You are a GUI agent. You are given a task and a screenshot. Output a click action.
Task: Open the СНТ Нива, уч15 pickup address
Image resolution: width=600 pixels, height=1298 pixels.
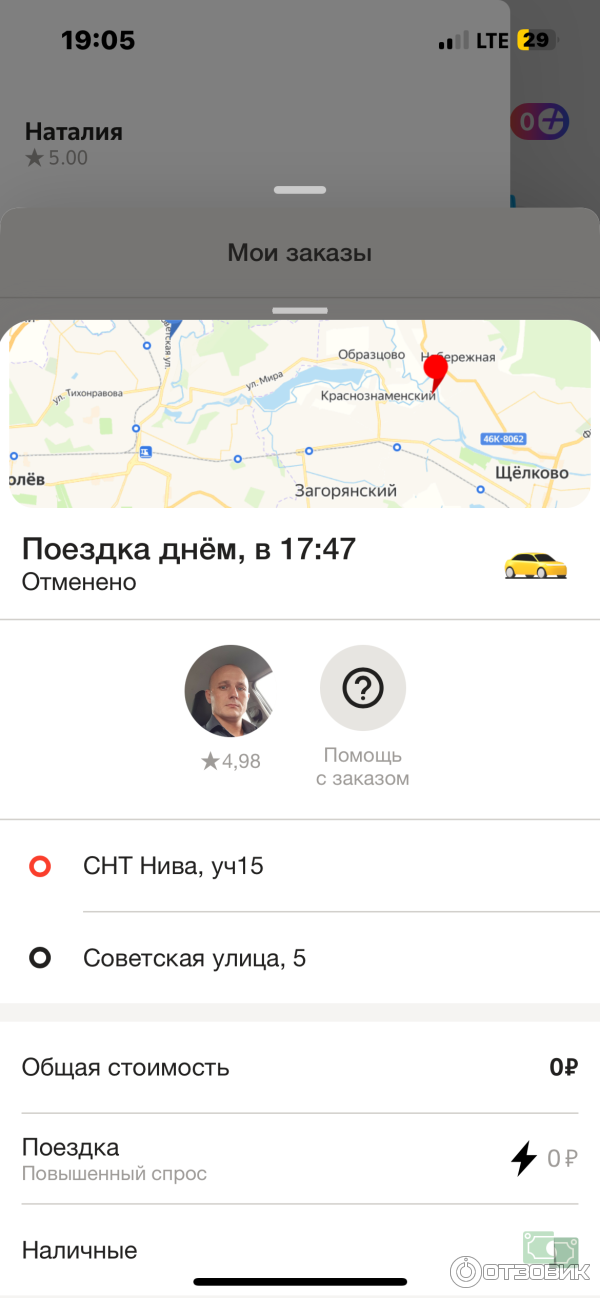pyautogui.click(x=173, y=866)
